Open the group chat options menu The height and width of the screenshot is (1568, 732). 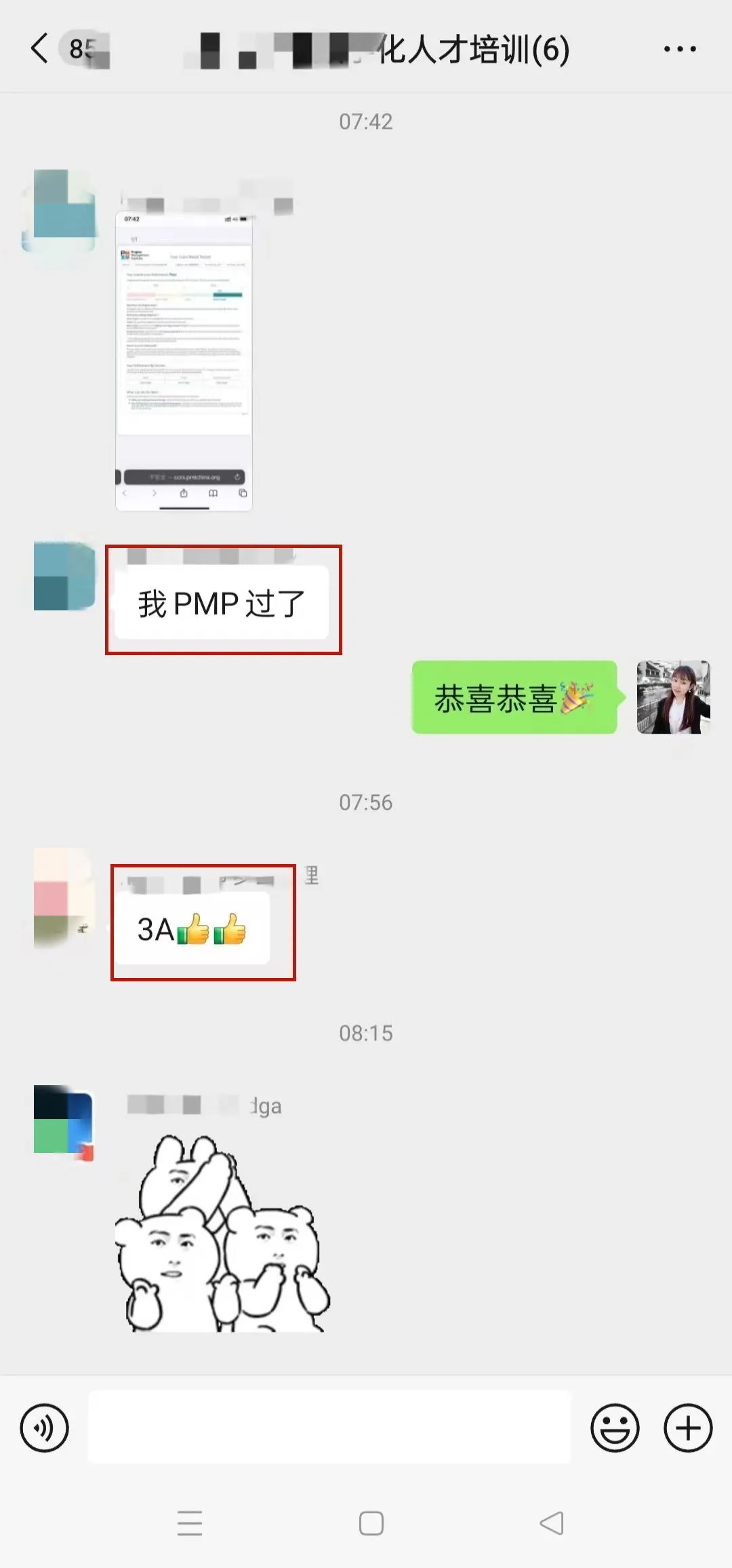[679, 49]
